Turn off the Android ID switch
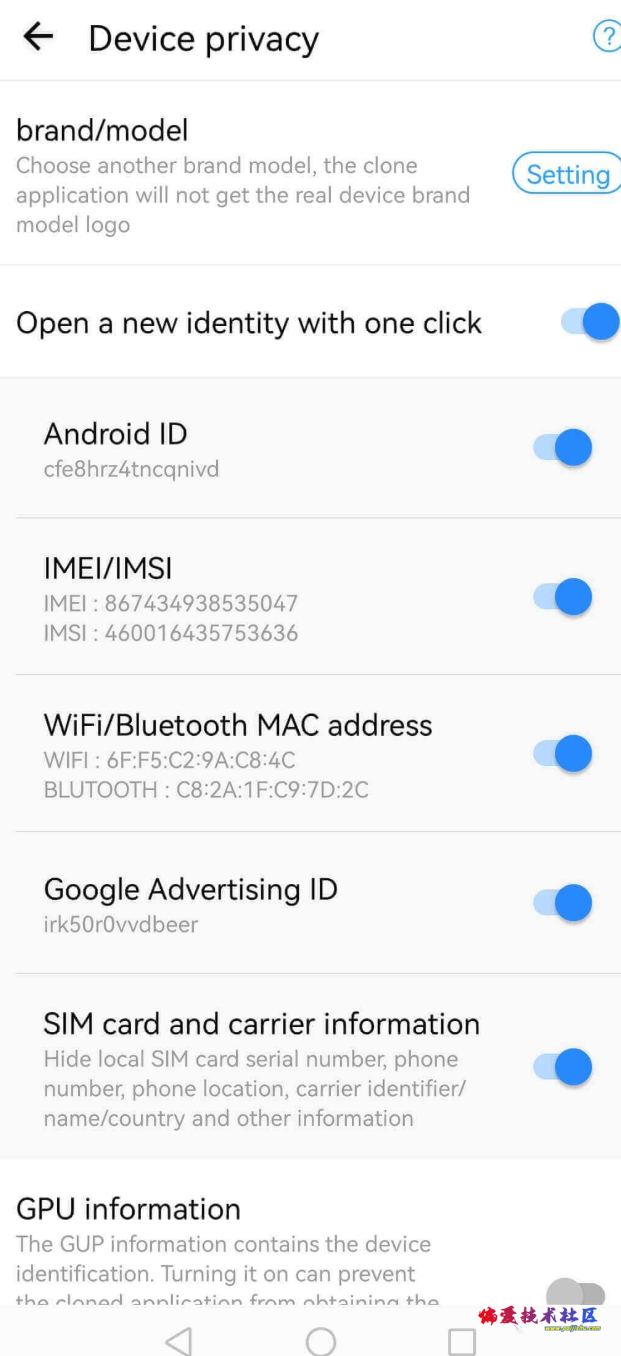 [562, 447]
